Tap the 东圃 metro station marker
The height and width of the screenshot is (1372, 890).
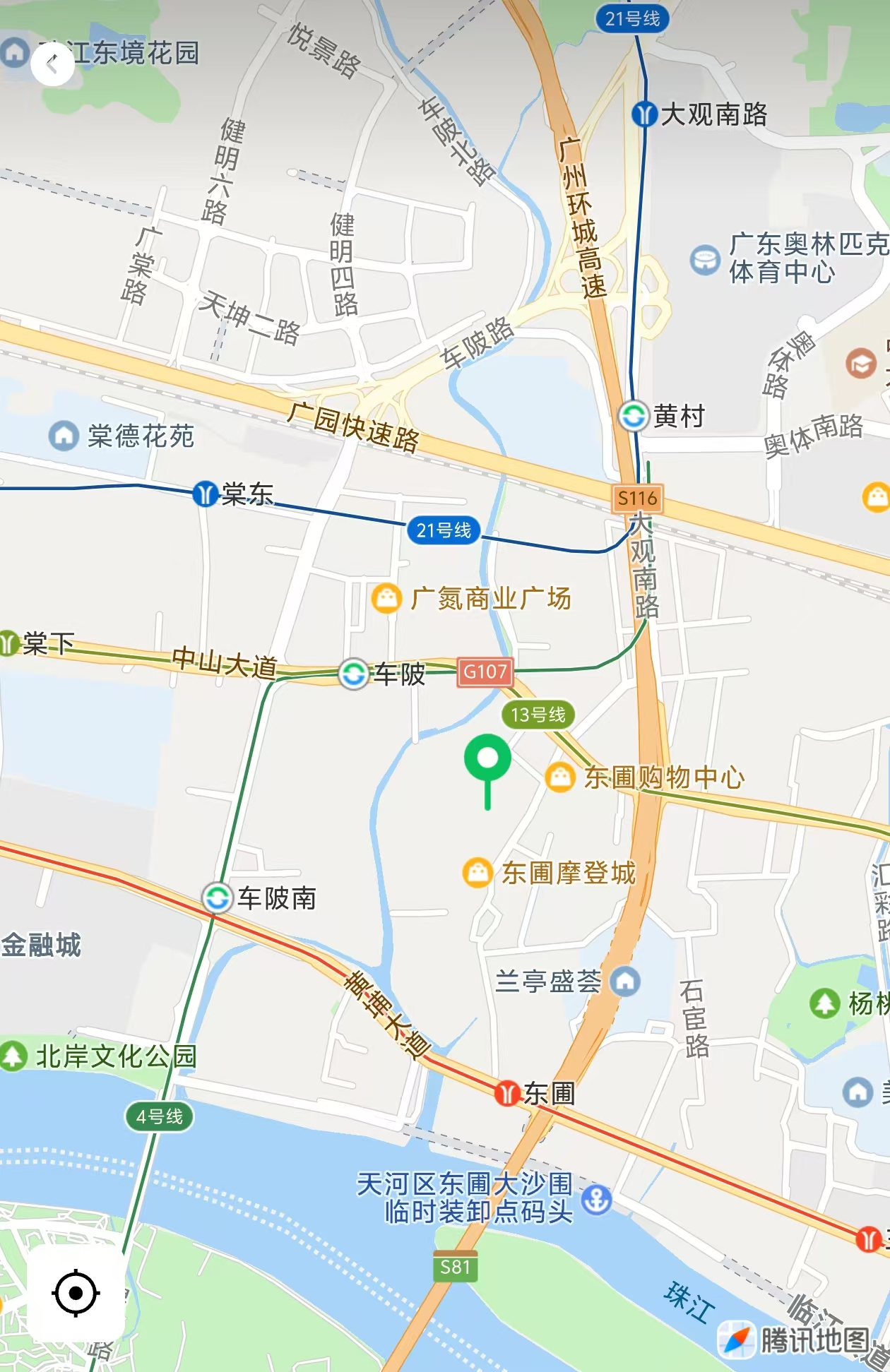pos(506,1094)
